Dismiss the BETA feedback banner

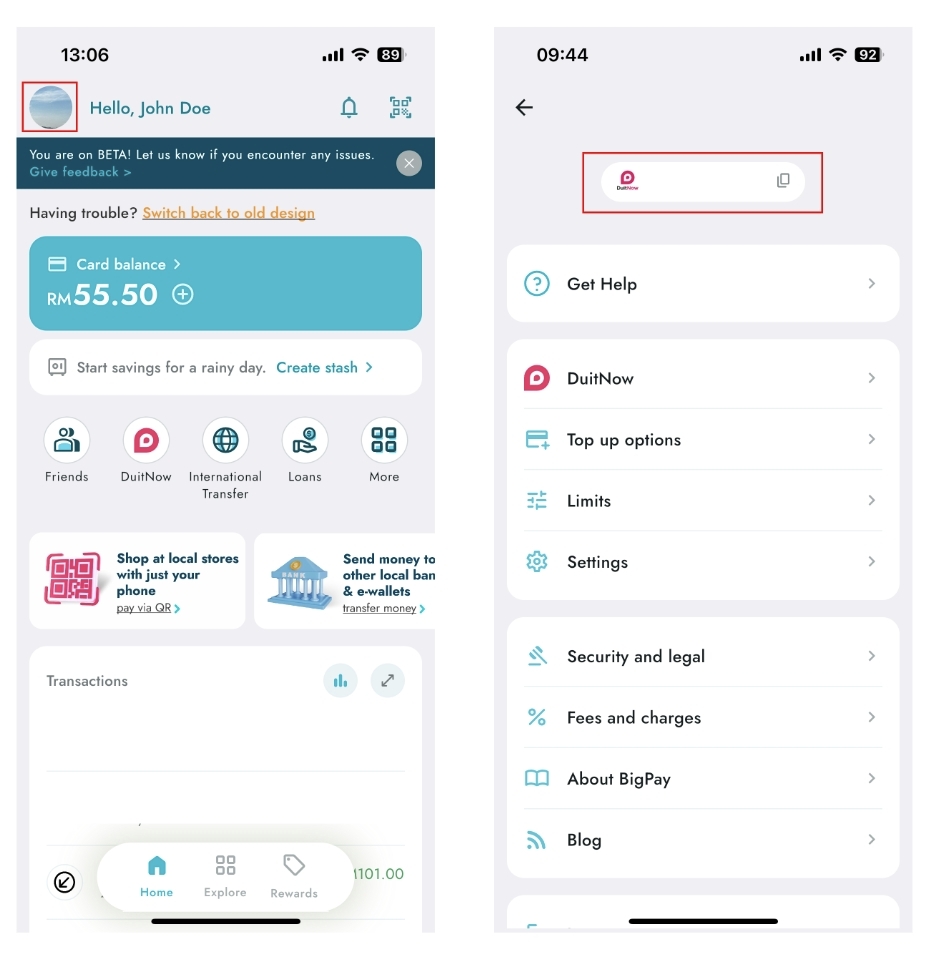(x=409, y=163)
